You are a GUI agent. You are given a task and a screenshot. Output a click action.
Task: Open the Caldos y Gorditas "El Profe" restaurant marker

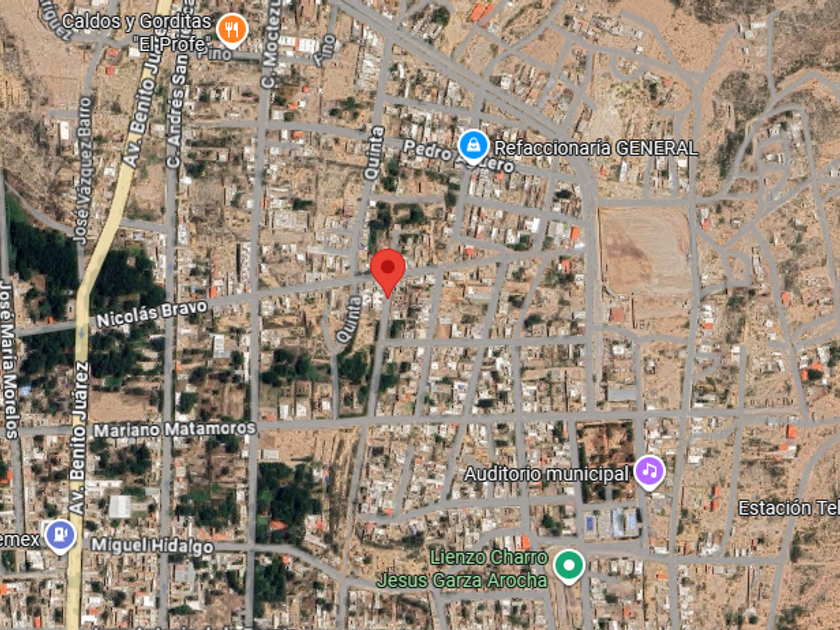[x=232, y=30]
